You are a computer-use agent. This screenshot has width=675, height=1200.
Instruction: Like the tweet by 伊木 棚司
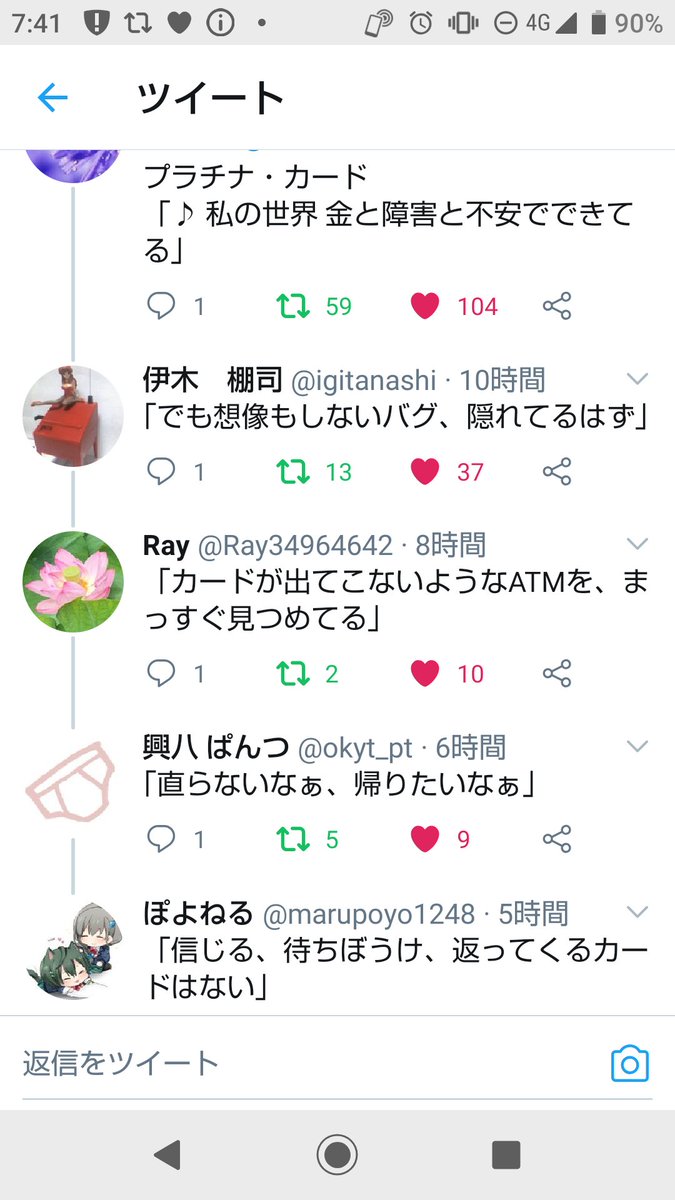pyautogui.click(x=425, y=472)
